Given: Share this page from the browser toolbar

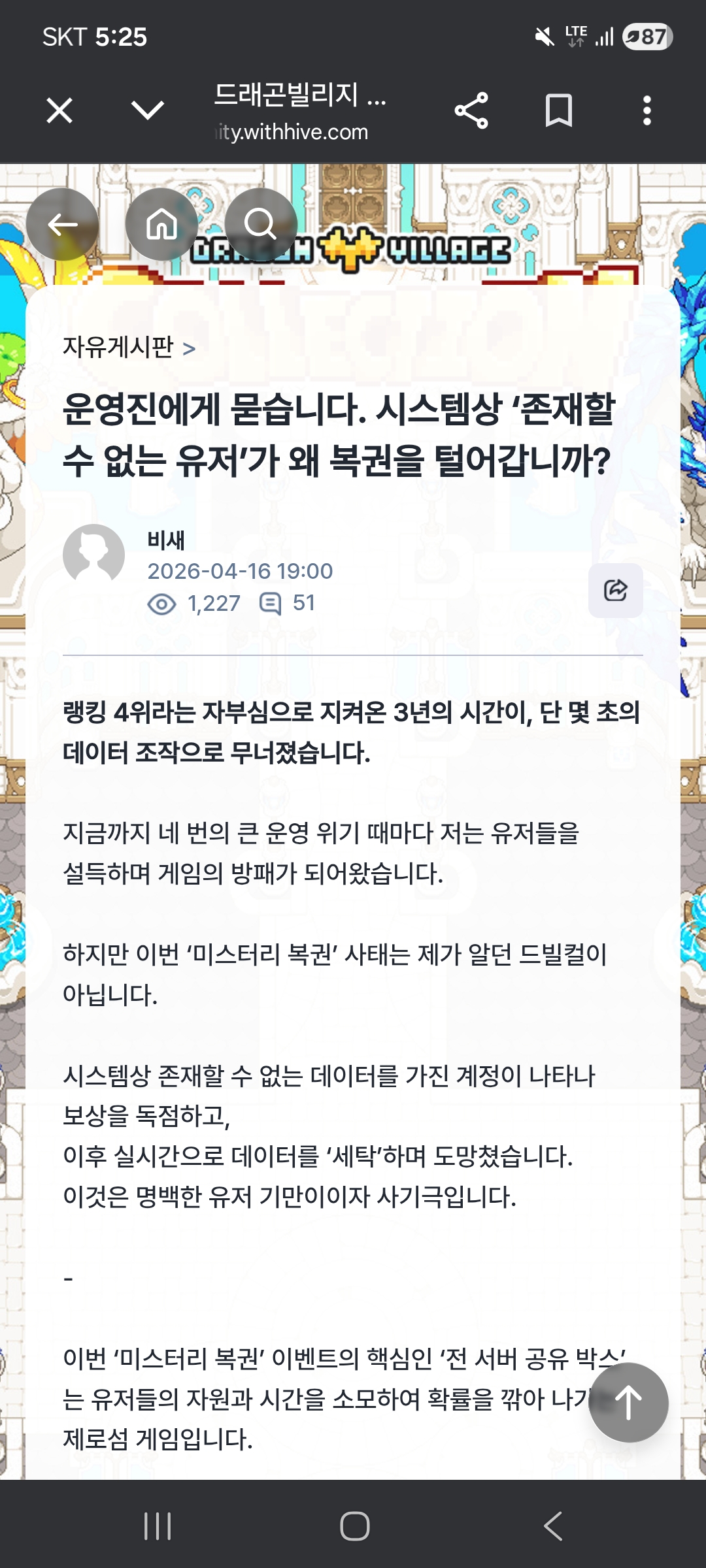Looking at the screenshot, I should coord(471,110).
